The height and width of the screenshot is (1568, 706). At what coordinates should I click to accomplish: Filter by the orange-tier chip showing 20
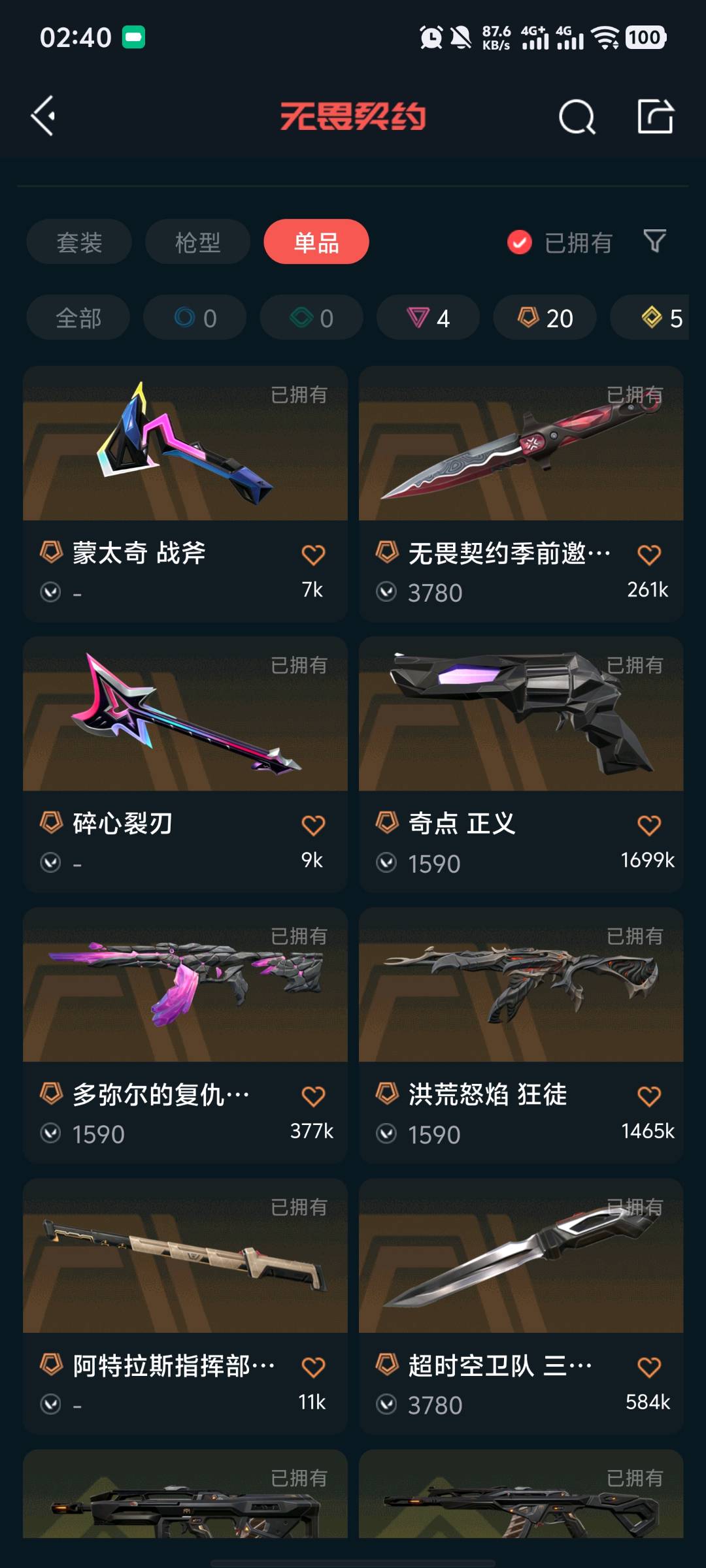[545, 318]
